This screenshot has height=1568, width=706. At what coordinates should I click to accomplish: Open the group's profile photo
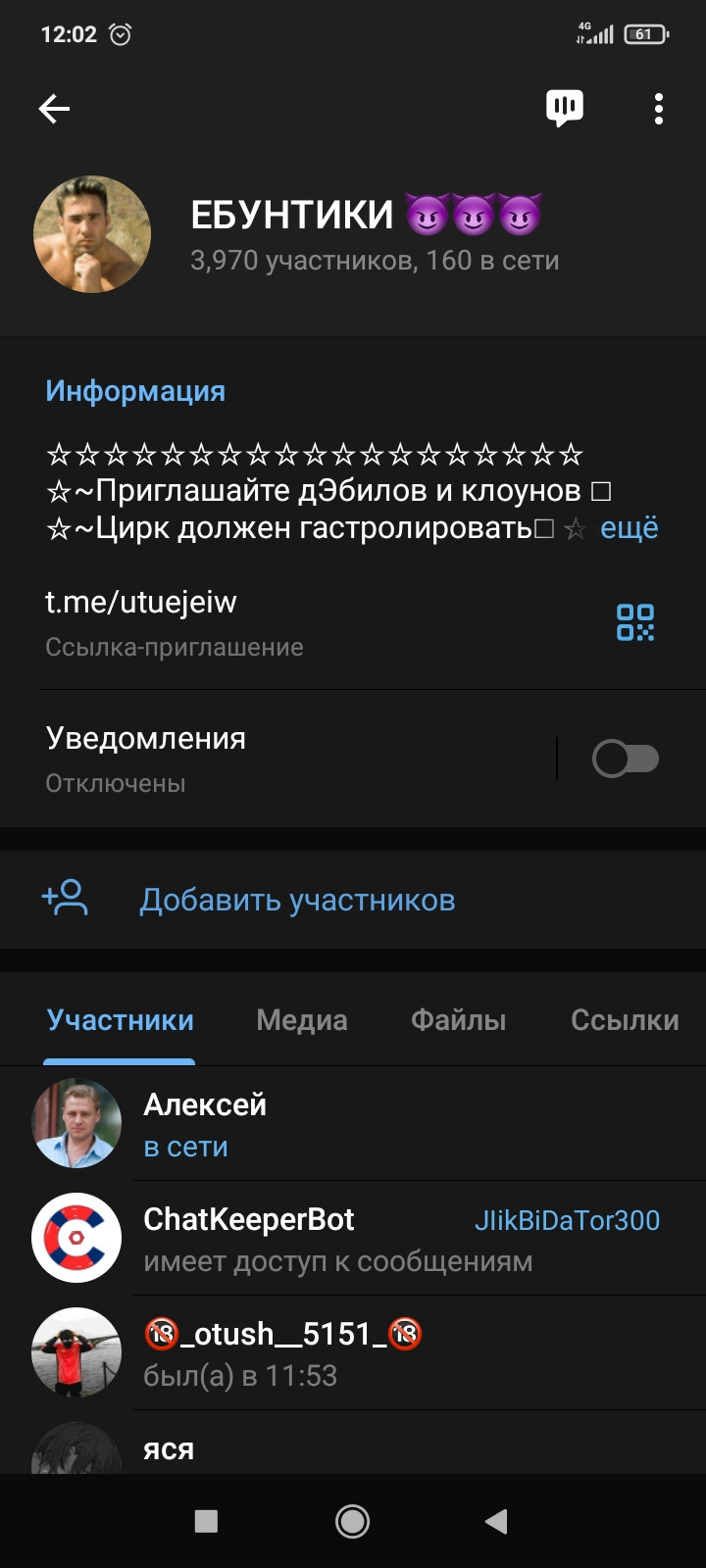tap(92, 234)
